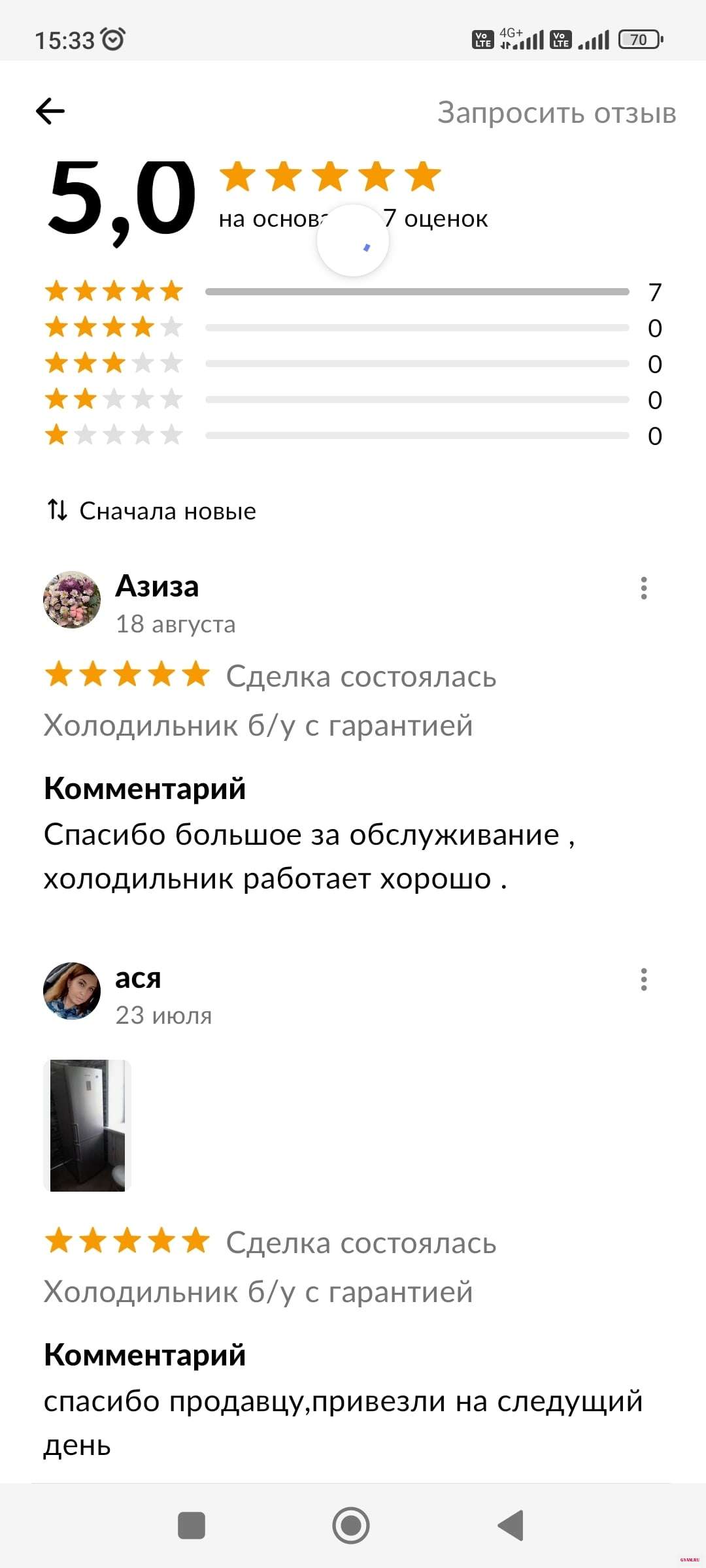View the refrigerator photo in ася's review
The image size is (706, 1568).
(88, 1125)
